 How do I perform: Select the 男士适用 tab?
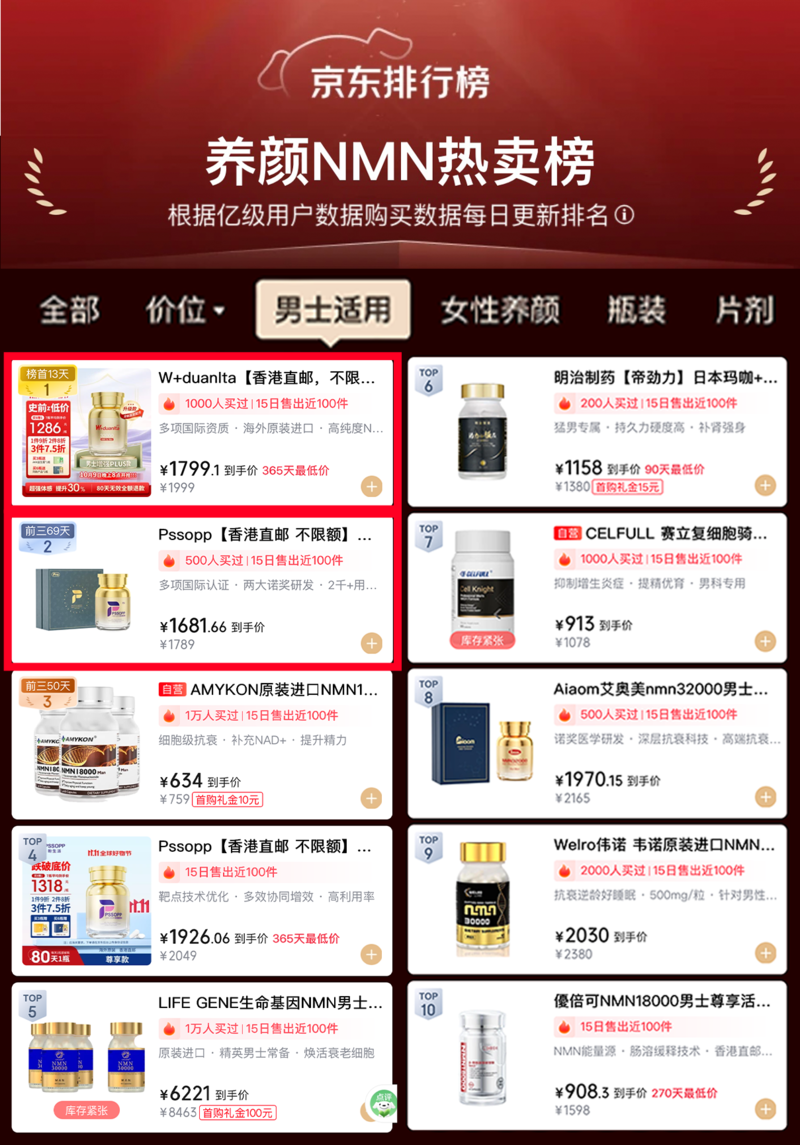(333, 309)
